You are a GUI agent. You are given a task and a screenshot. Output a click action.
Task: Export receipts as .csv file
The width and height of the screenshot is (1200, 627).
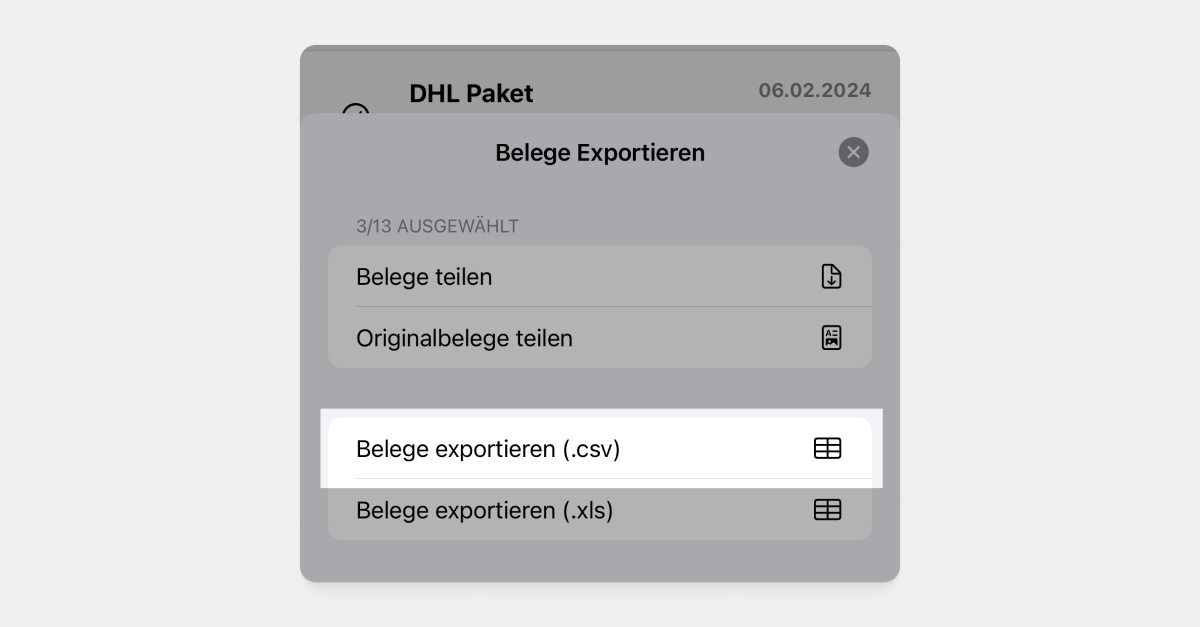coord(599,449)
